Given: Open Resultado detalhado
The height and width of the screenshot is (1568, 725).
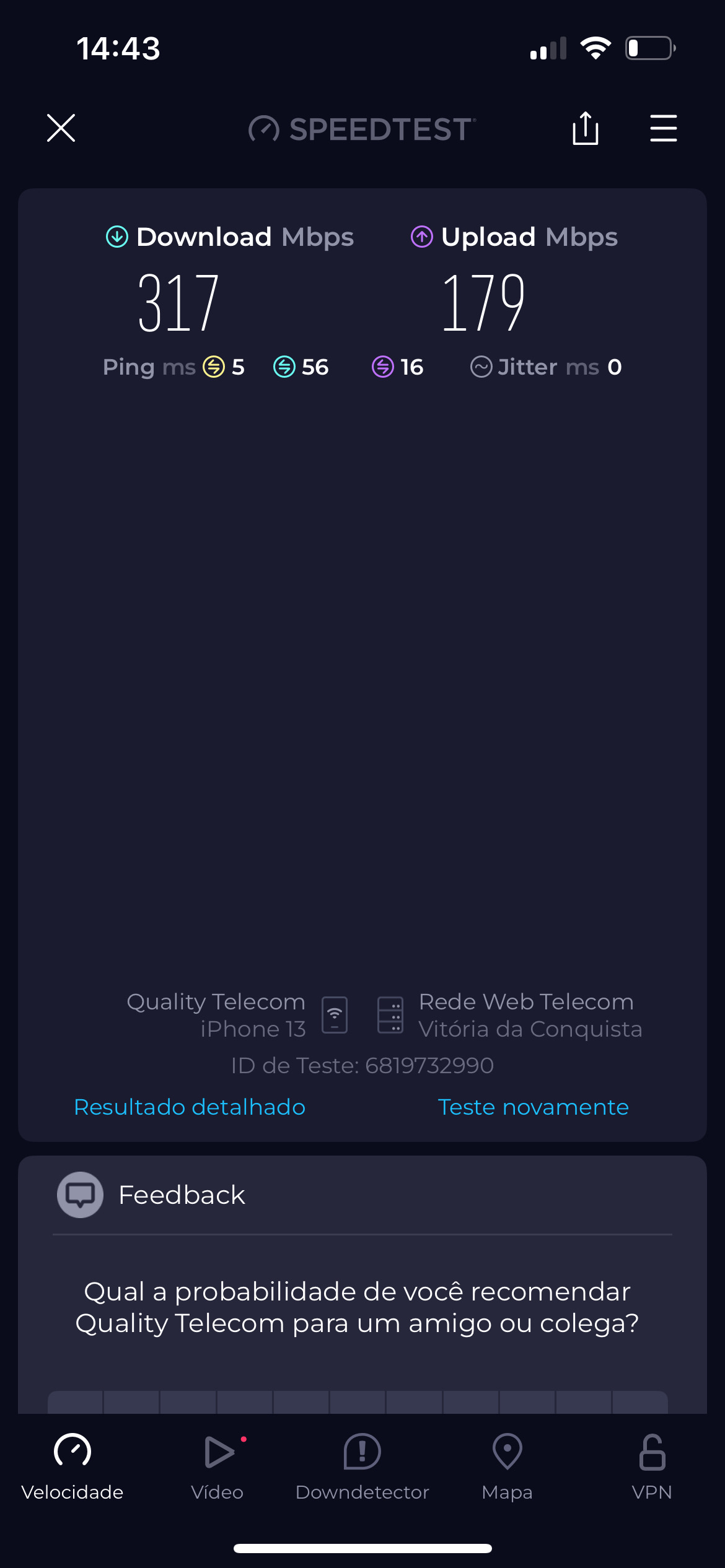Looking at the screenshot, I should click(190, 1107).
